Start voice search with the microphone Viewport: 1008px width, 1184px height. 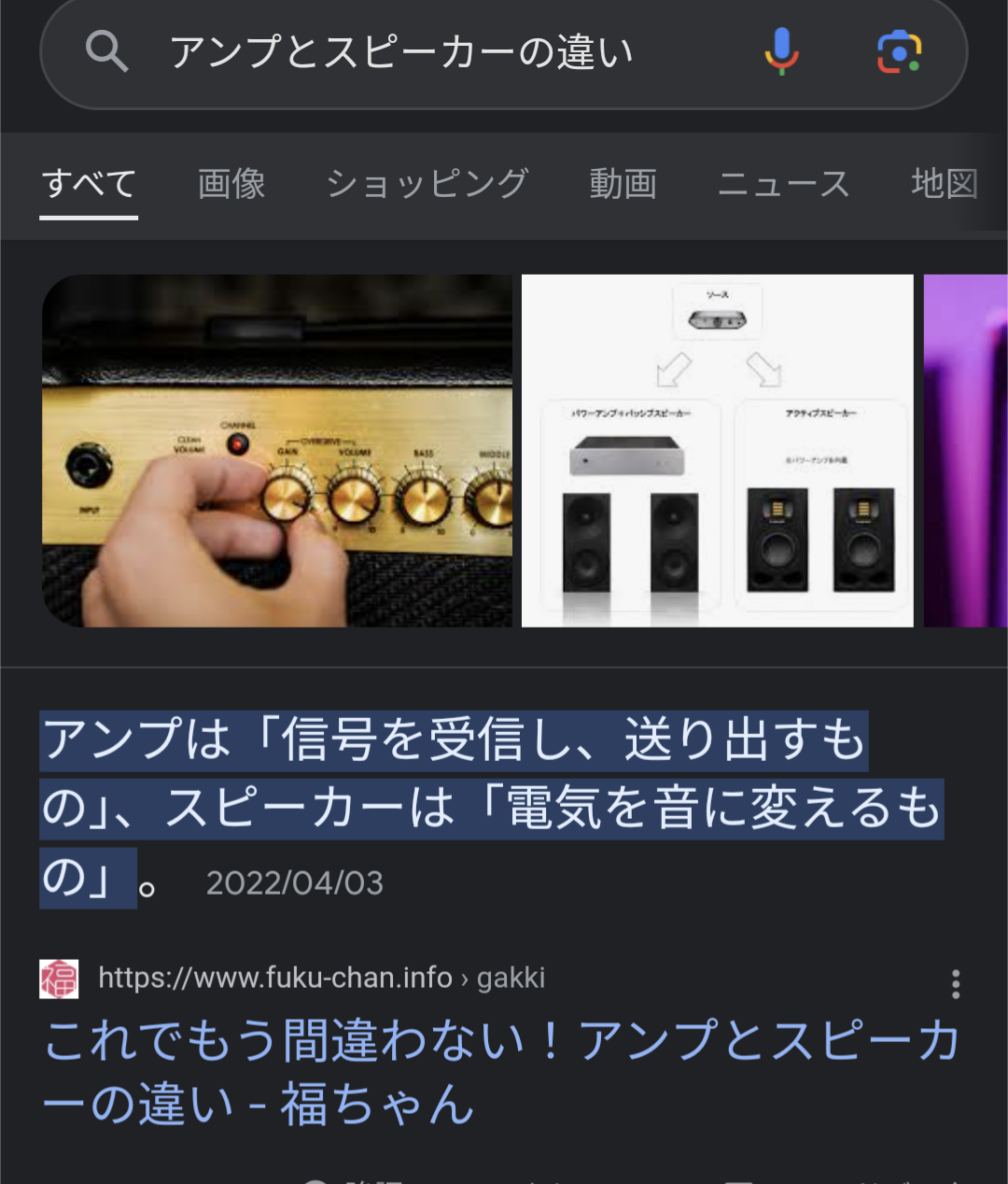click(x=781, y=51)
